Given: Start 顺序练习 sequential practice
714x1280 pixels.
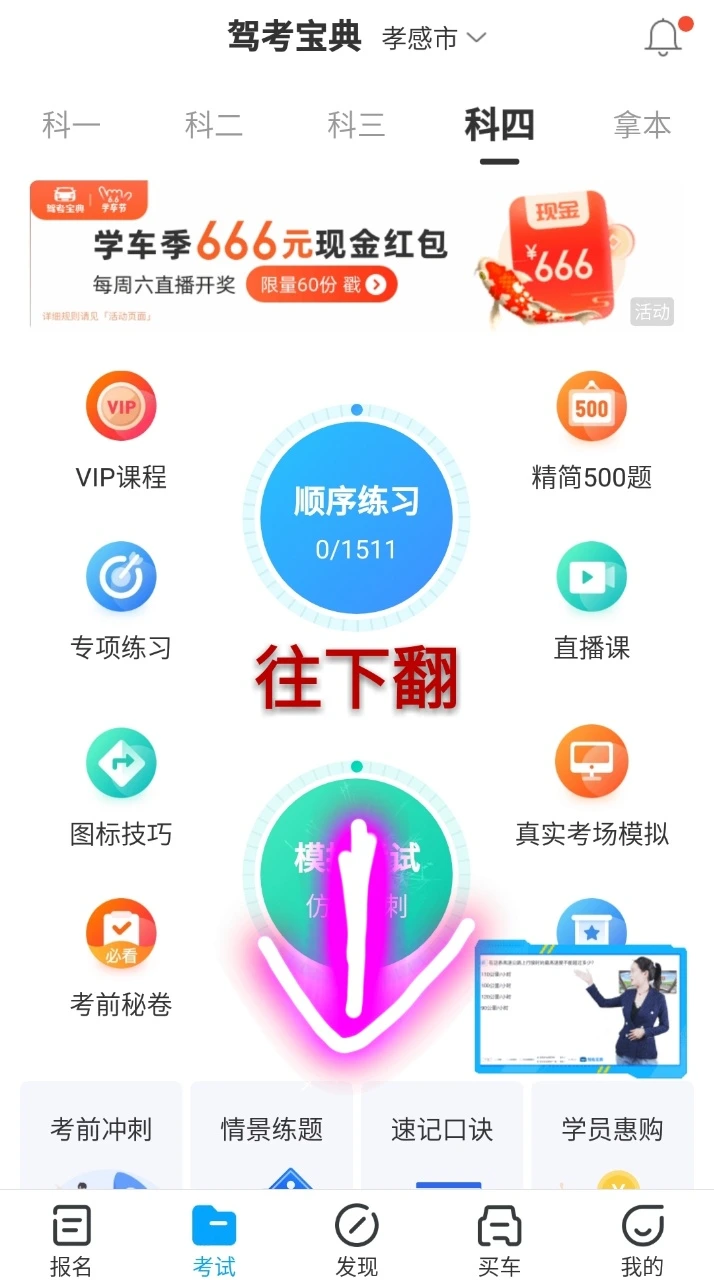Looking at the screenshot, I should click(x=356, y=517).
